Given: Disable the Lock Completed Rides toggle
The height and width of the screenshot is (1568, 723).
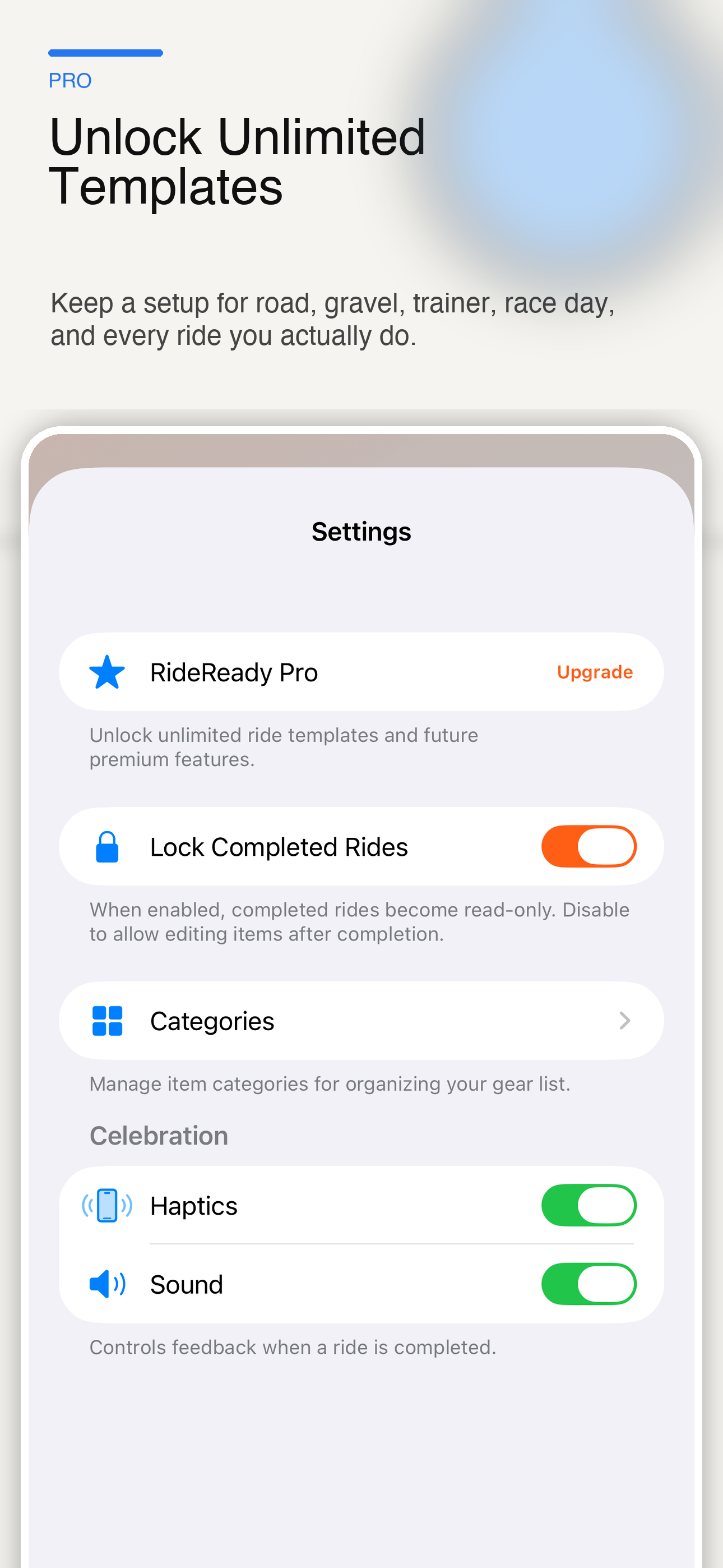Looking at the screenshot, I should [x=588, y=846].
